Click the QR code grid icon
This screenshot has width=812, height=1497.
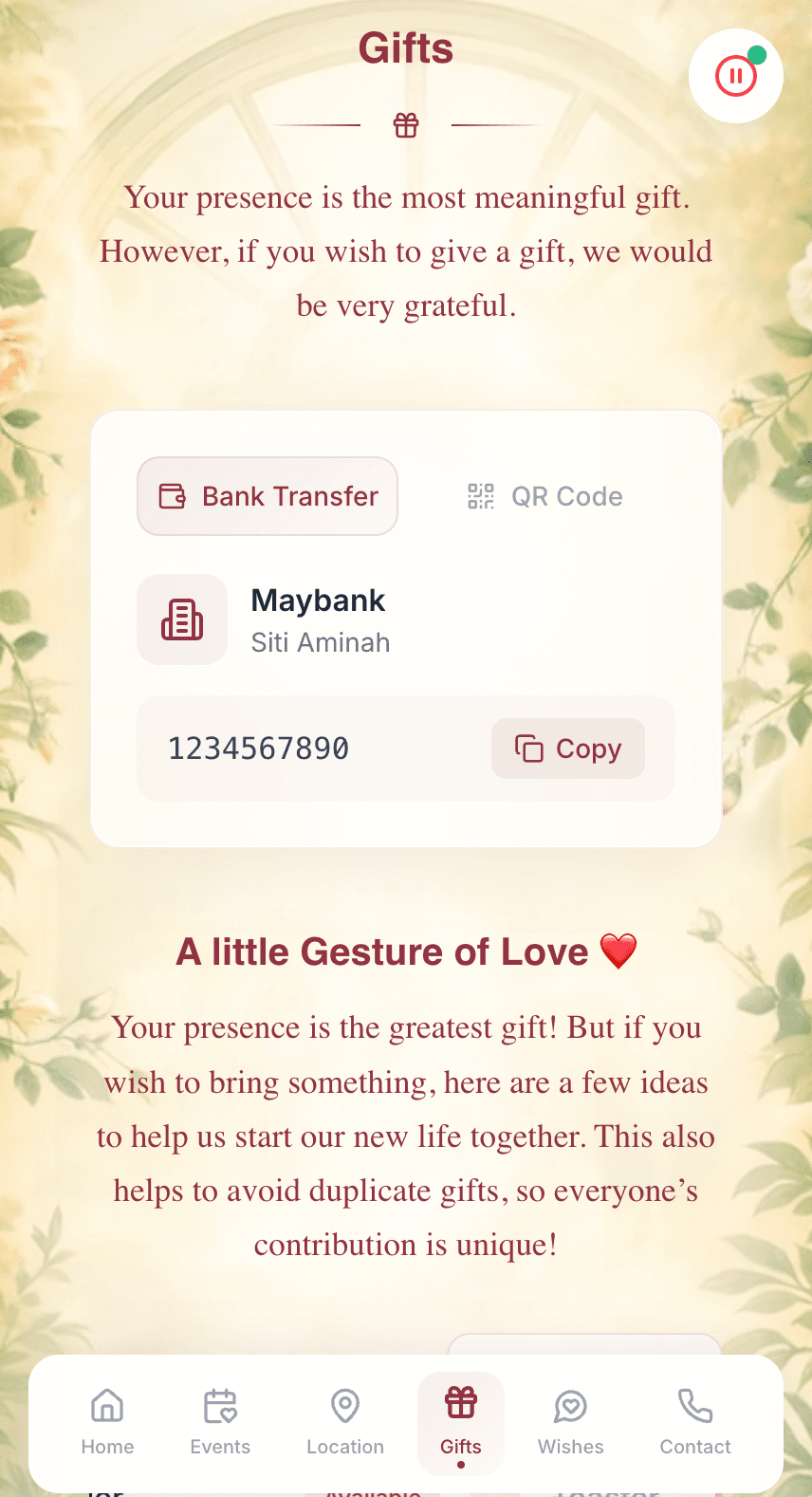pos(481,495)
